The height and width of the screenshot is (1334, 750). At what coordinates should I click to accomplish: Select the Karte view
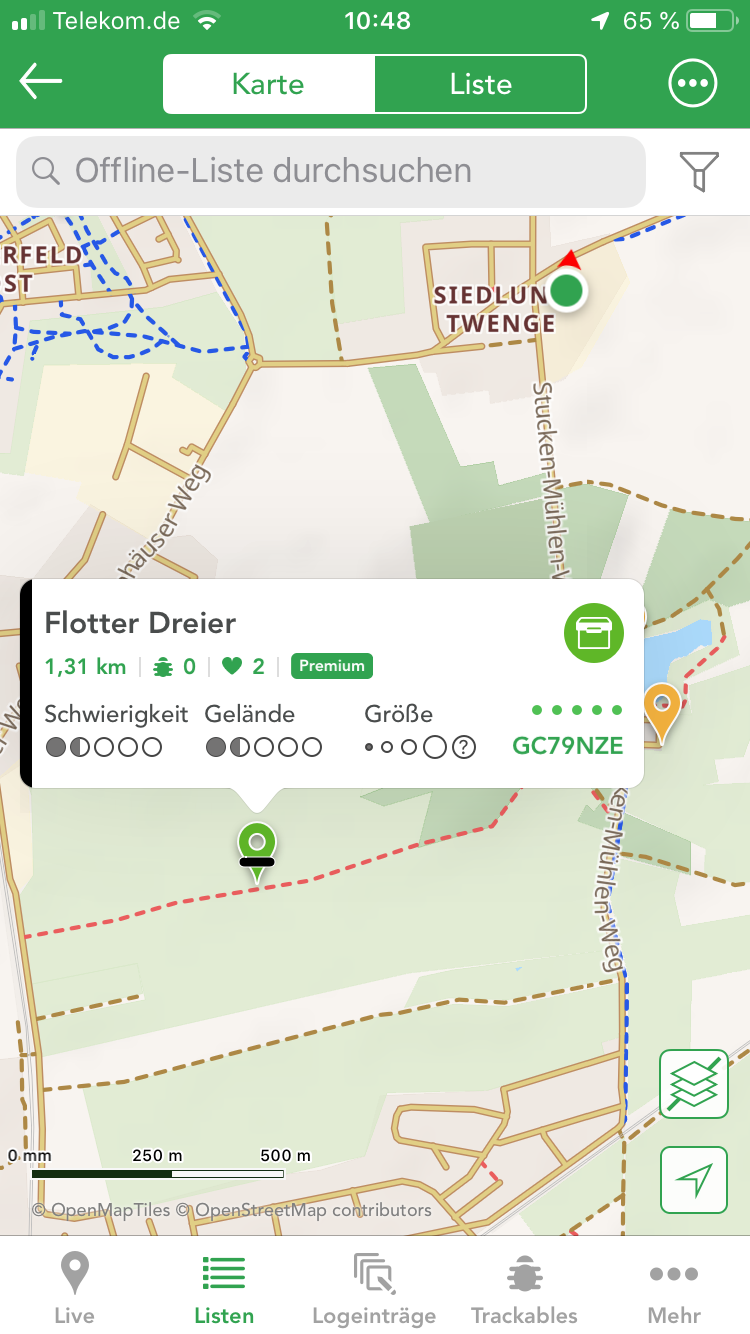(268, 84)
